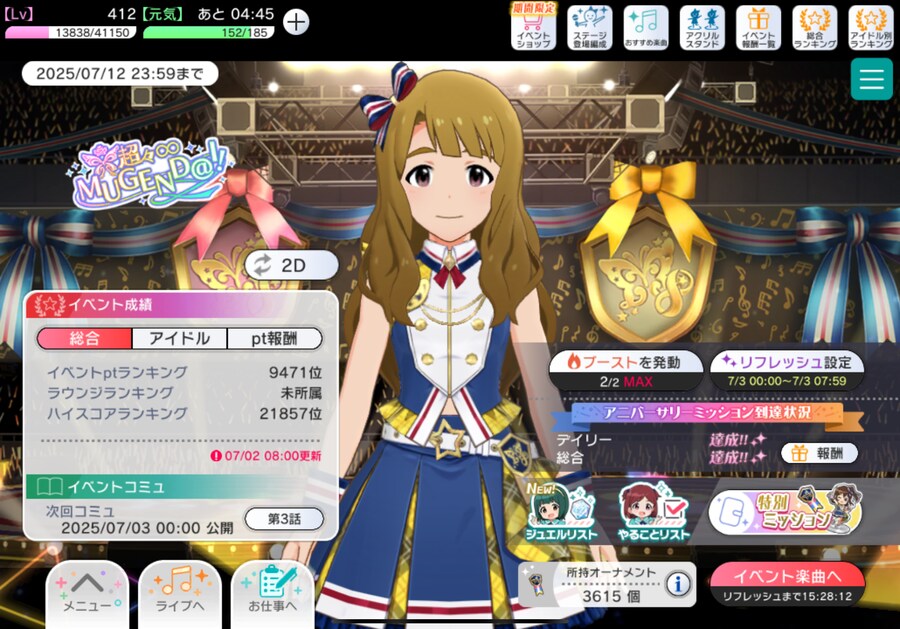Switch to the アイドル tab
Screen dimensions: 900x629
coord(180,338)
